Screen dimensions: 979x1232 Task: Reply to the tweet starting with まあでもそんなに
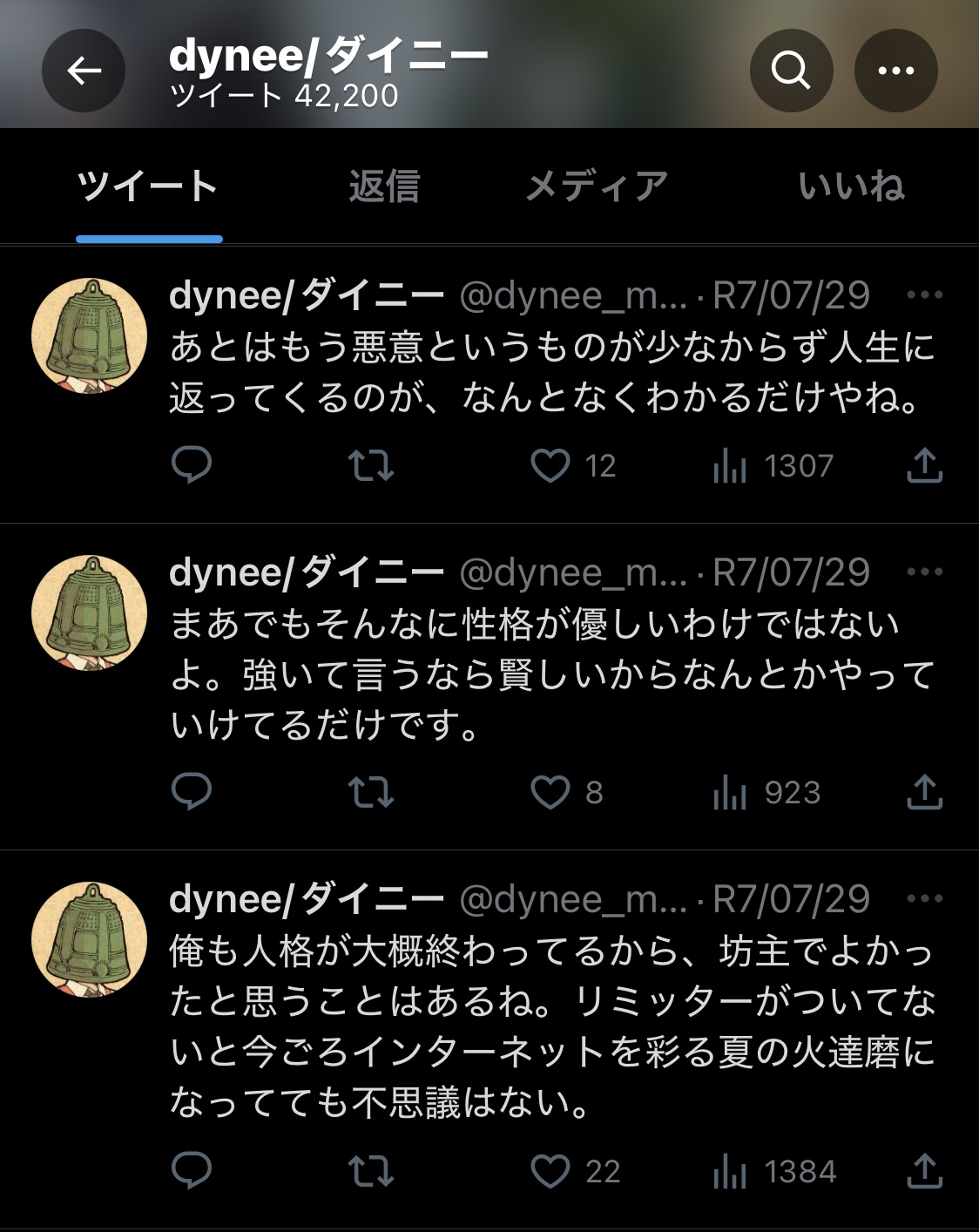(192, 792)
